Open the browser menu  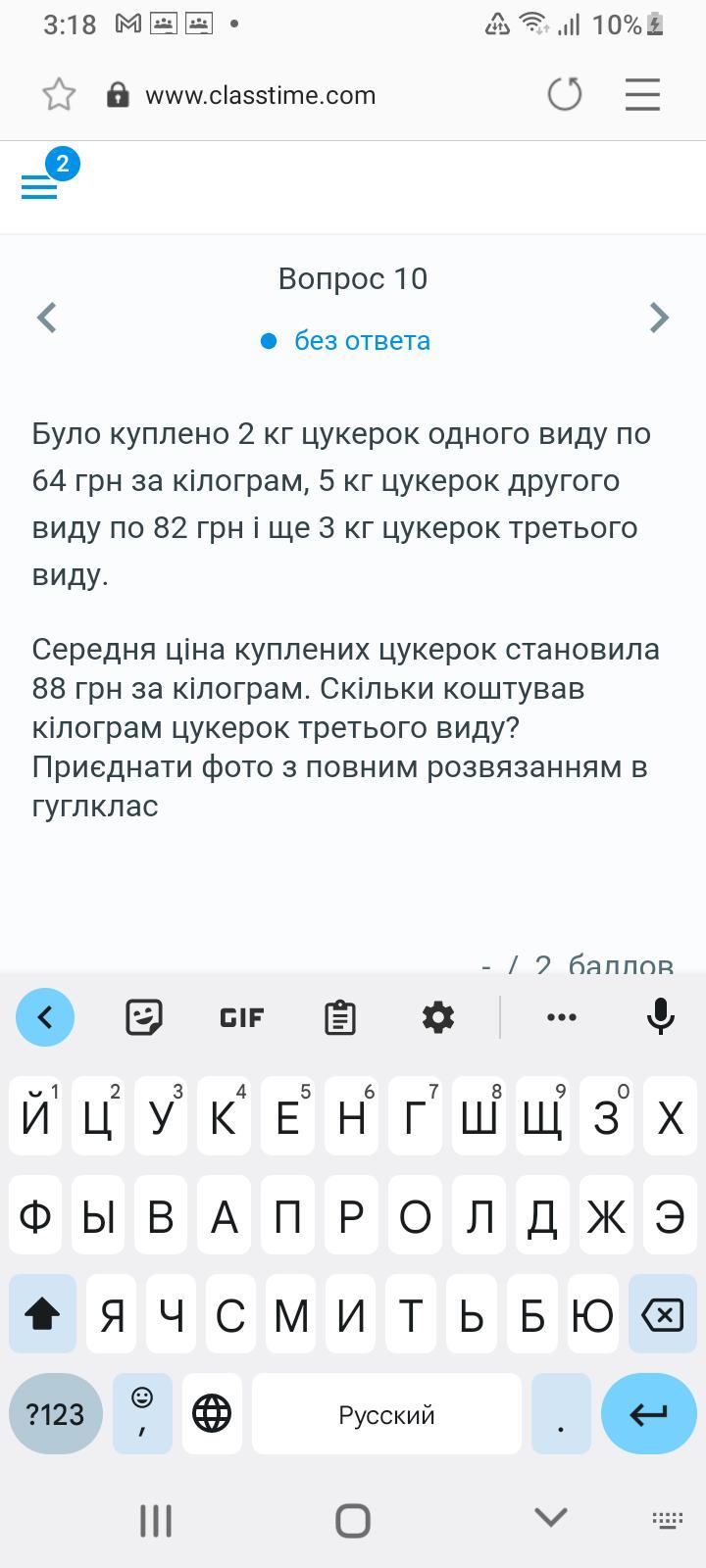click(642, 94)
